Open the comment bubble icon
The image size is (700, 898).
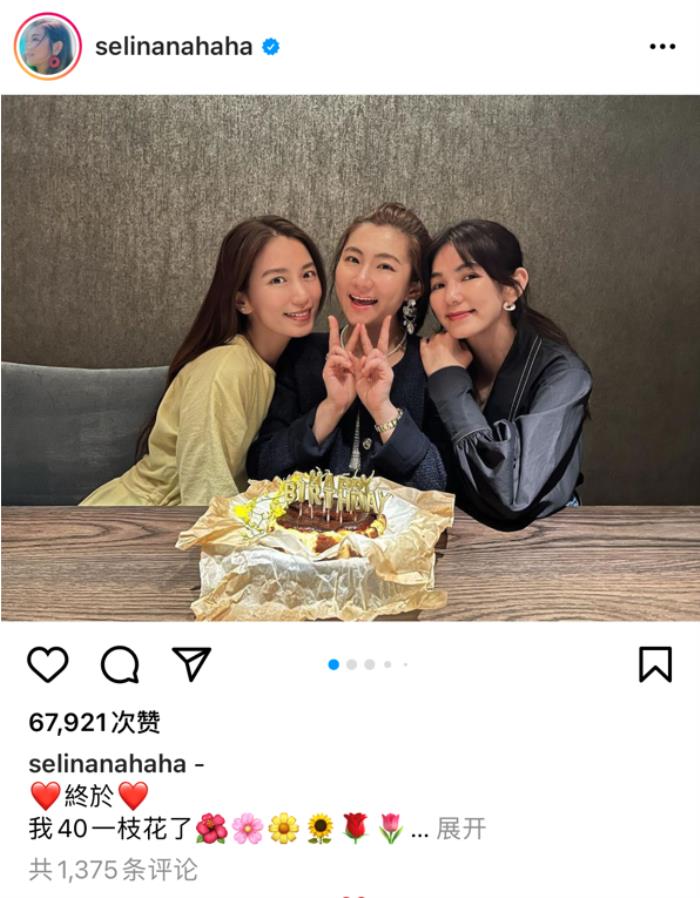119,664
